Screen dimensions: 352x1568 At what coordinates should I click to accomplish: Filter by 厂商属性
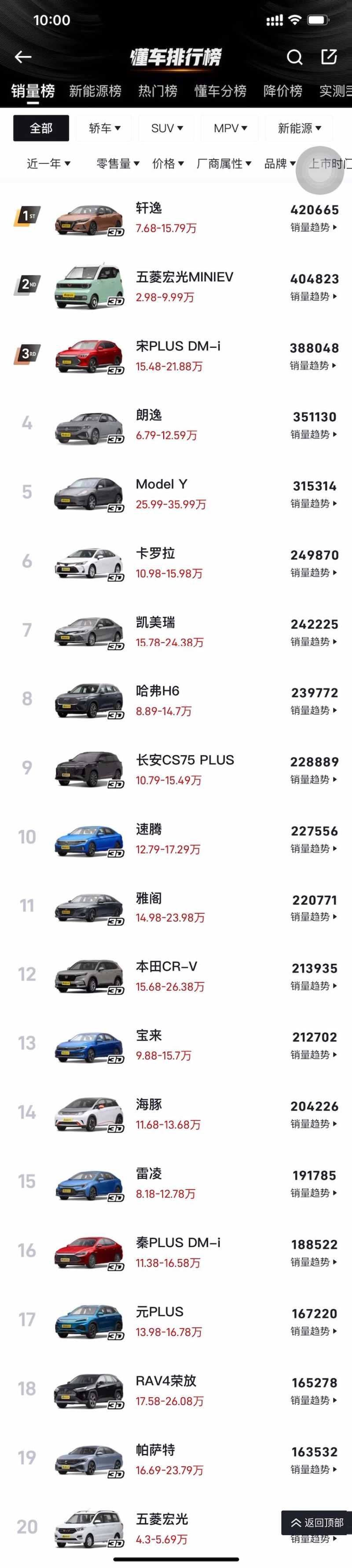224,164
